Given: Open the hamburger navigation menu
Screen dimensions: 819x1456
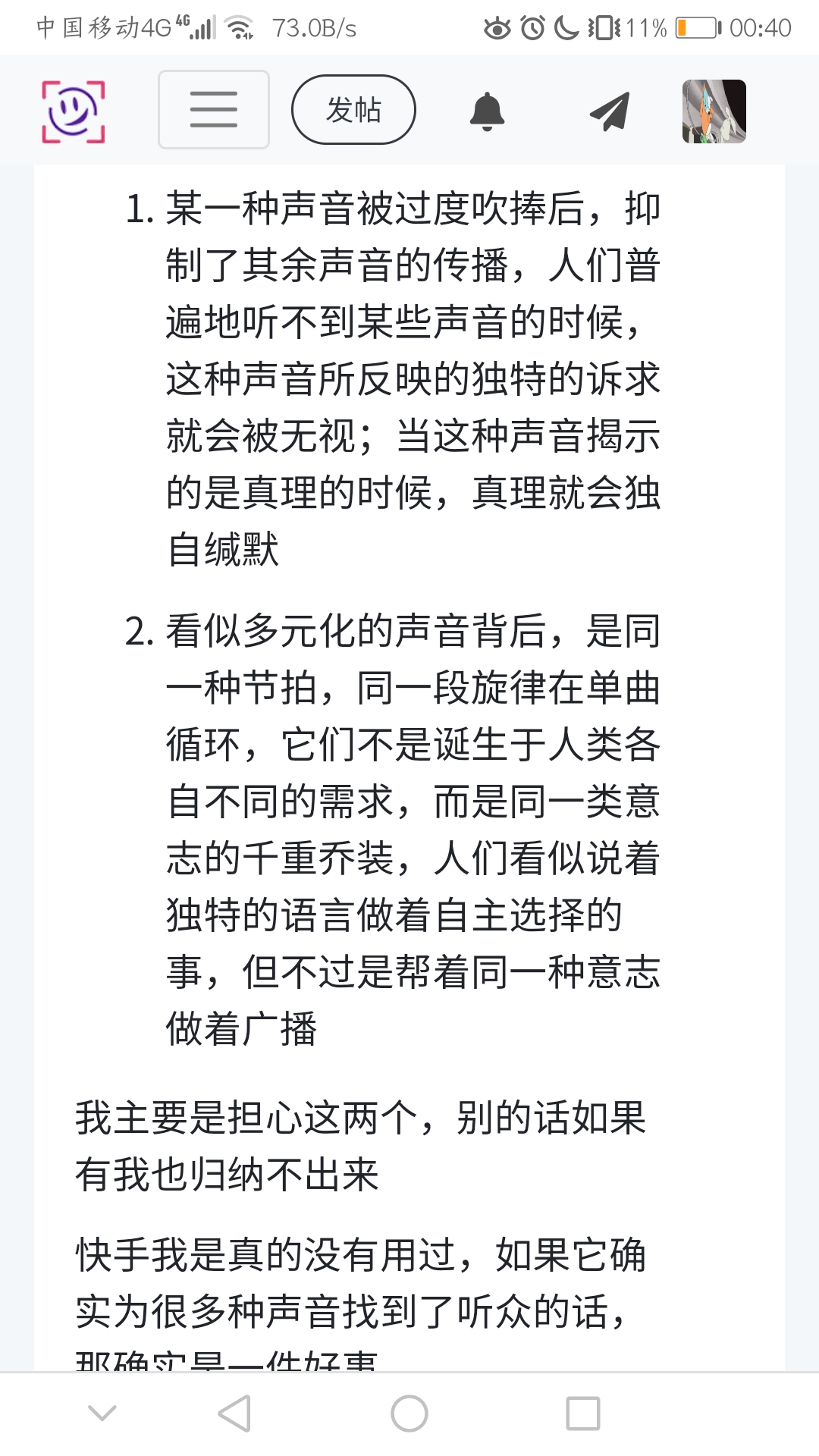Looking at the screenshot, I should (x=214, y=110).
